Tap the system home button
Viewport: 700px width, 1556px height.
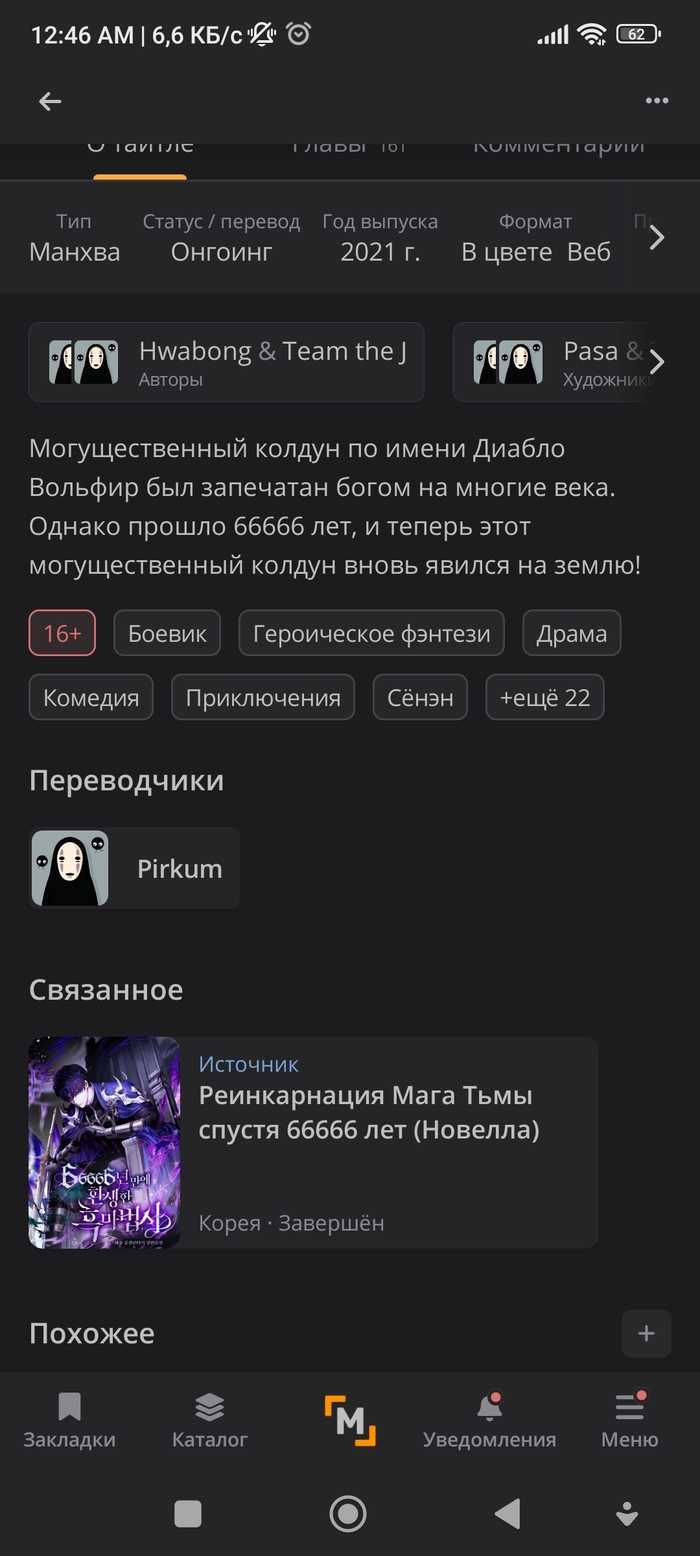348,1514
